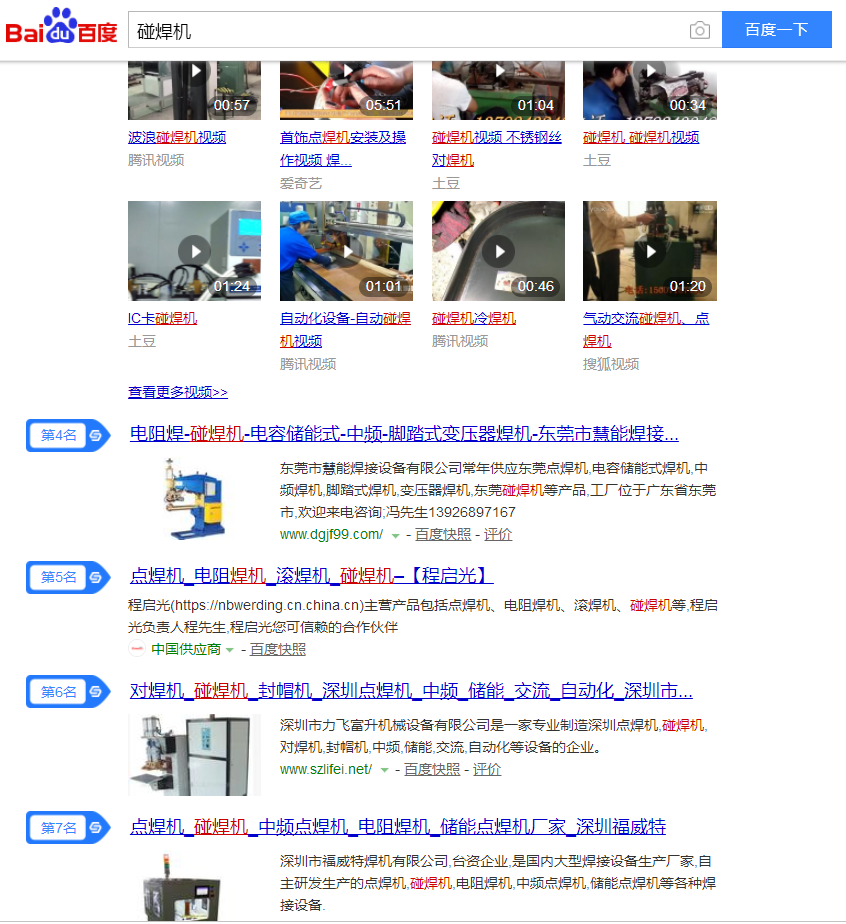This screenshot has height=924, width=846.
Task: Play the 气动交流碰焊机 video thumbnail
Action: (x=650, y=251)
